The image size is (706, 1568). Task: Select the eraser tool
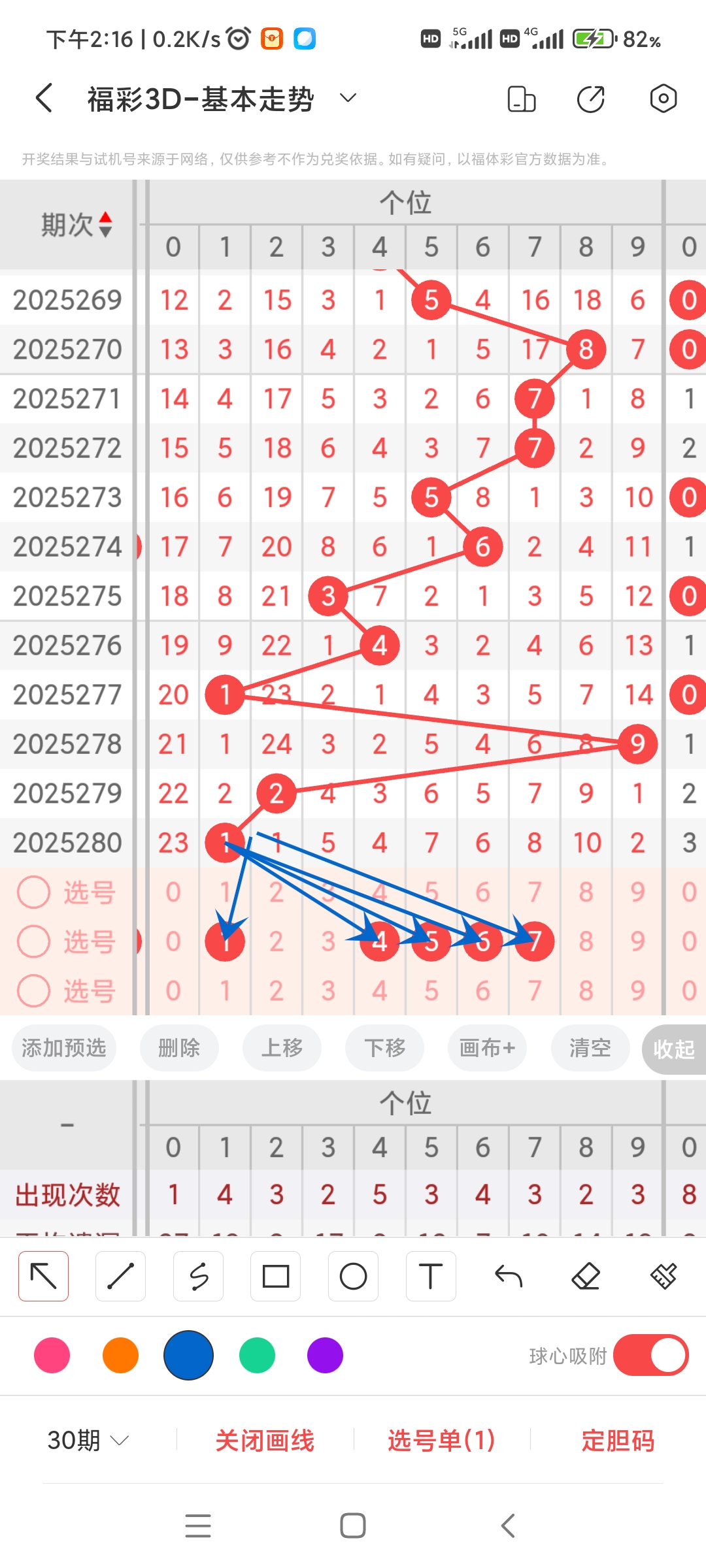586,1275
